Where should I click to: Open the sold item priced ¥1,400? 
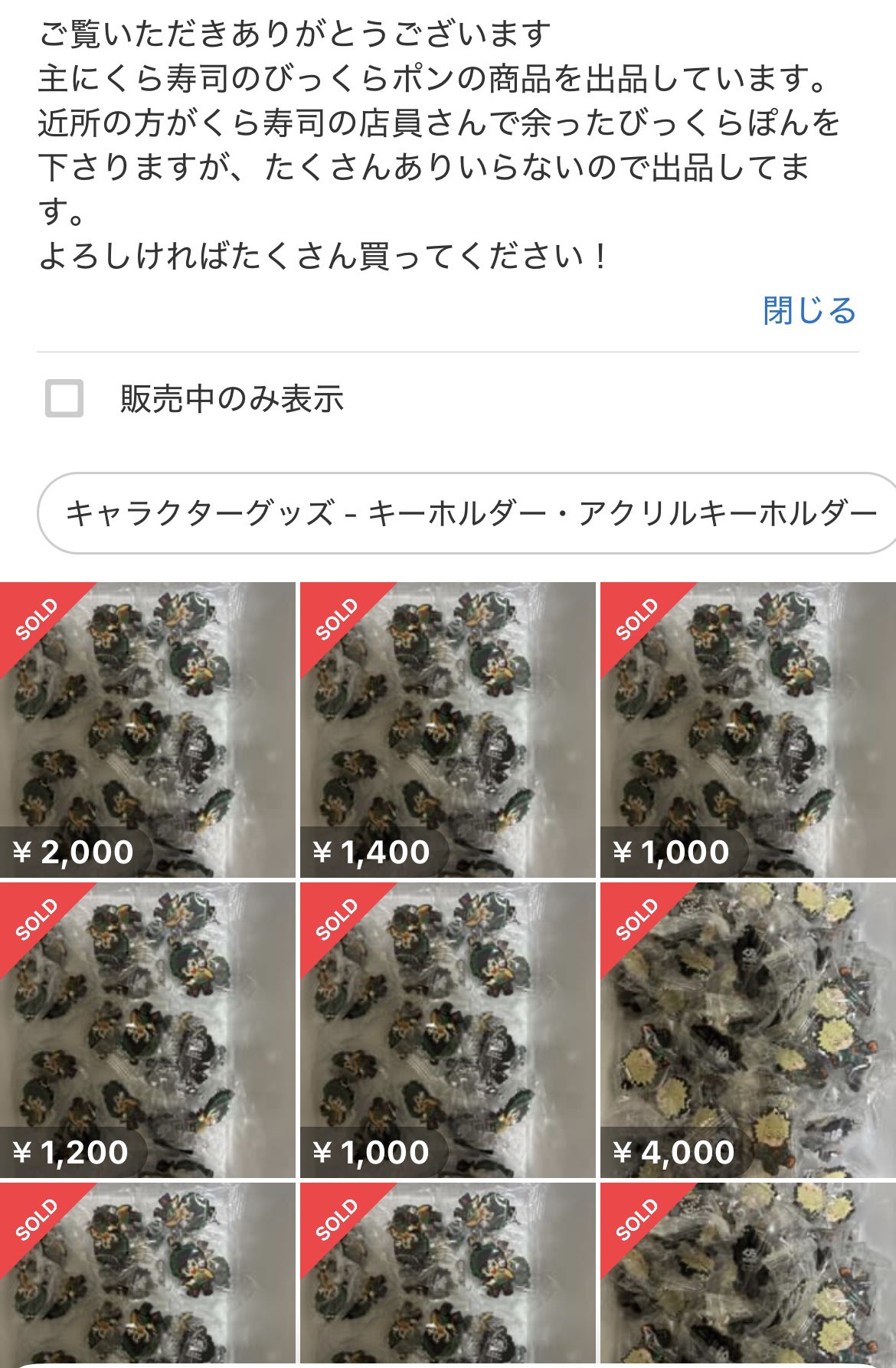(447, 729)
